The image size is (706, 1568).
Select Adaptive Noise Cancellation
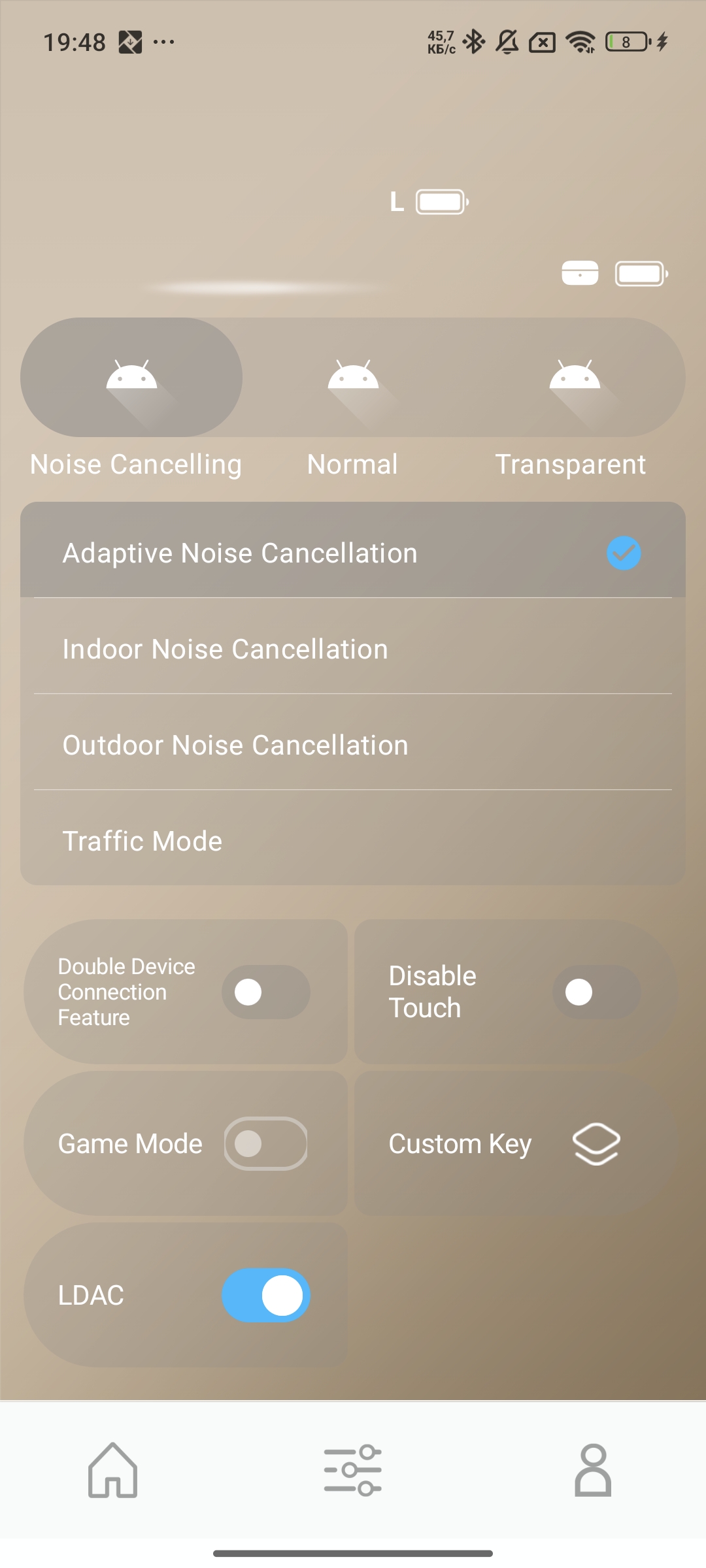[353, 553]
